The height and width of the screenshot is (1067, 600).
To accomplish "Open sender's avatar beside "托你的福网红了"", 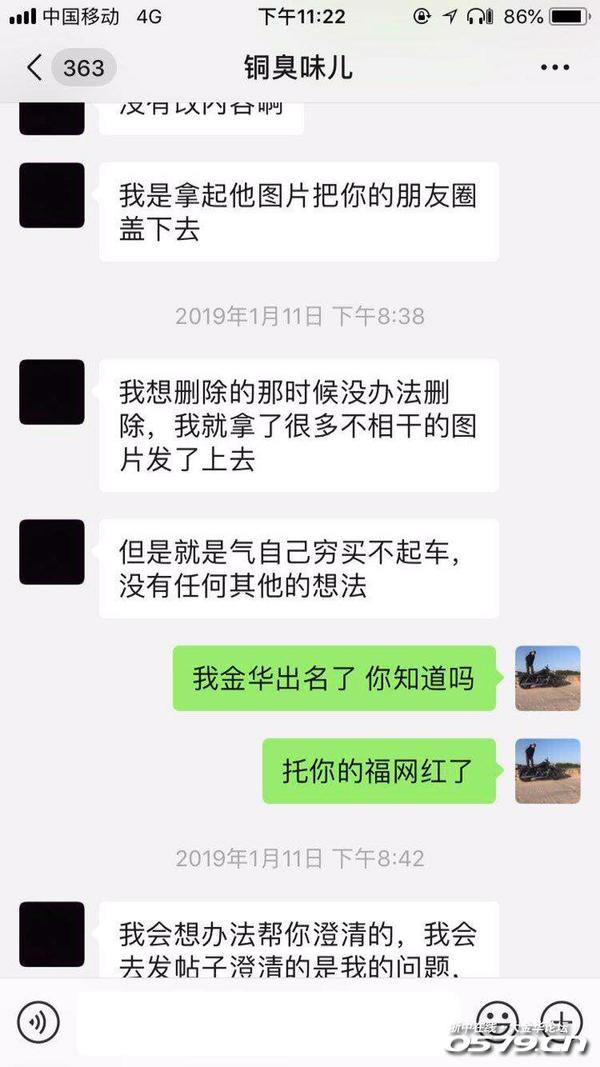I will [x=547, y=771].
